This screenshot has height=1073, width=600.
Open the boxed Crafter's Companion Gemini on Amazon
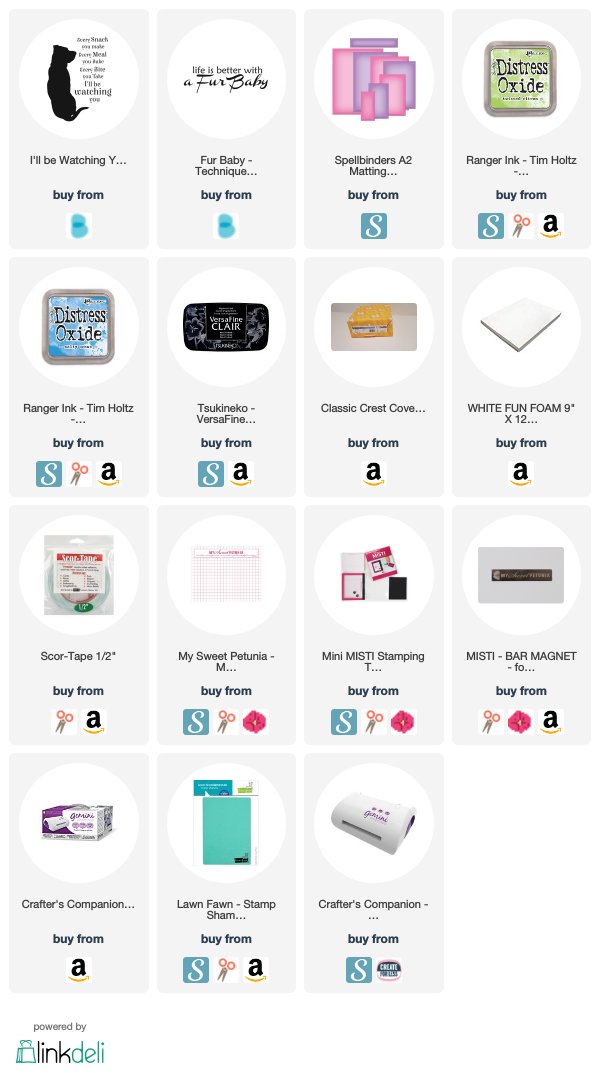(79, 970)
